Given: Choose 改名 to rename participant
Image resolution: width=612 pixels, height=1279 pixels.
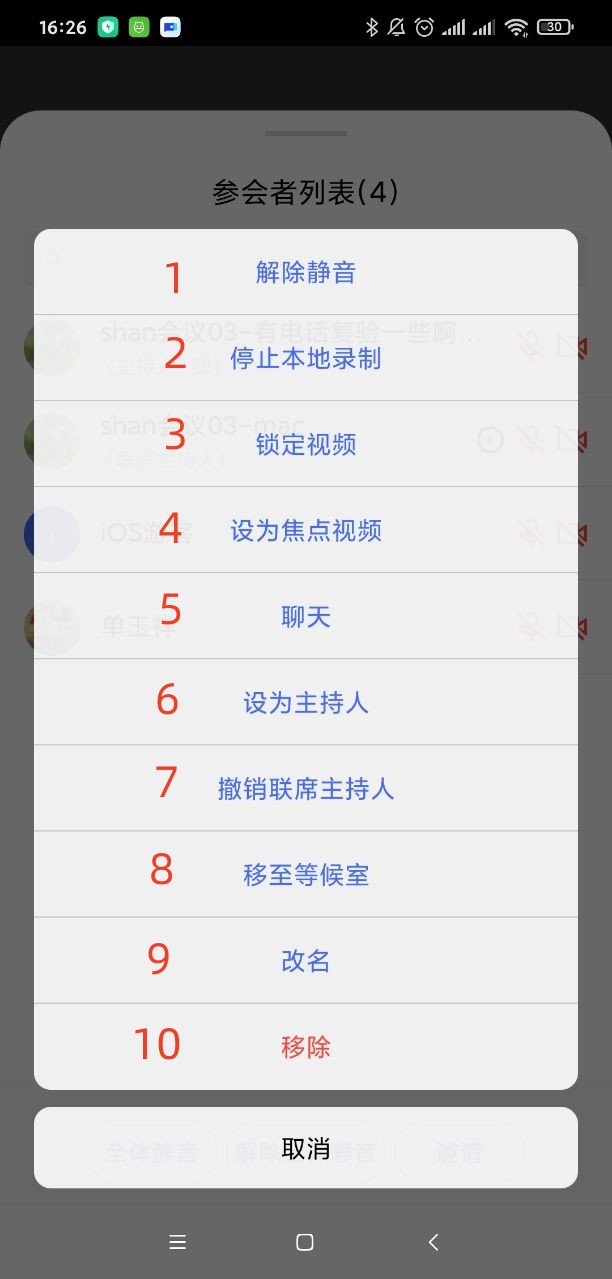Looking at the screenshot, I should click(x=306, y=960).
